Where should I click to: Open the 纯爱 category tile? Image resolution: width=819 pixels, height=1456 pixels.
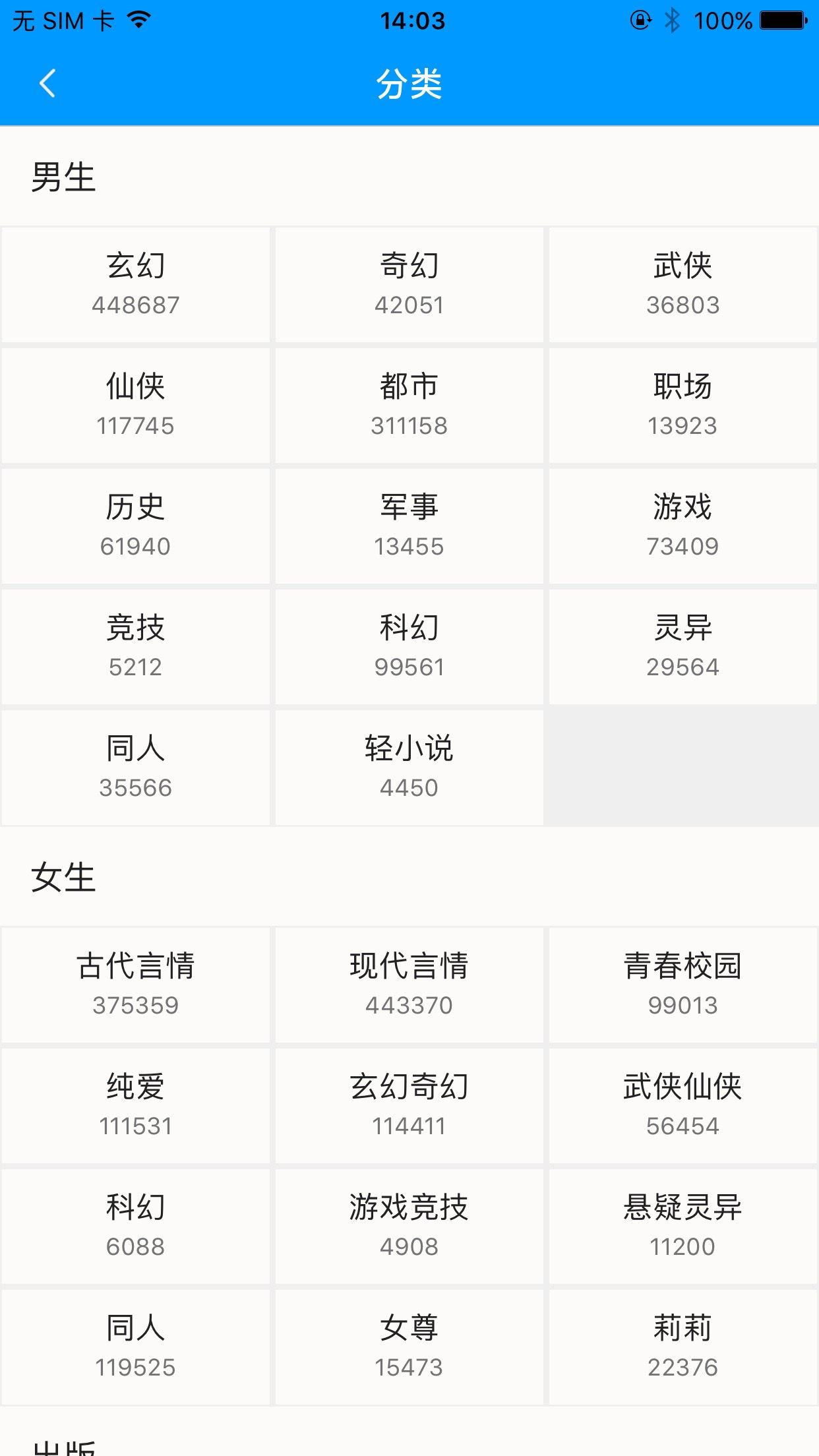pos(136,1106)
